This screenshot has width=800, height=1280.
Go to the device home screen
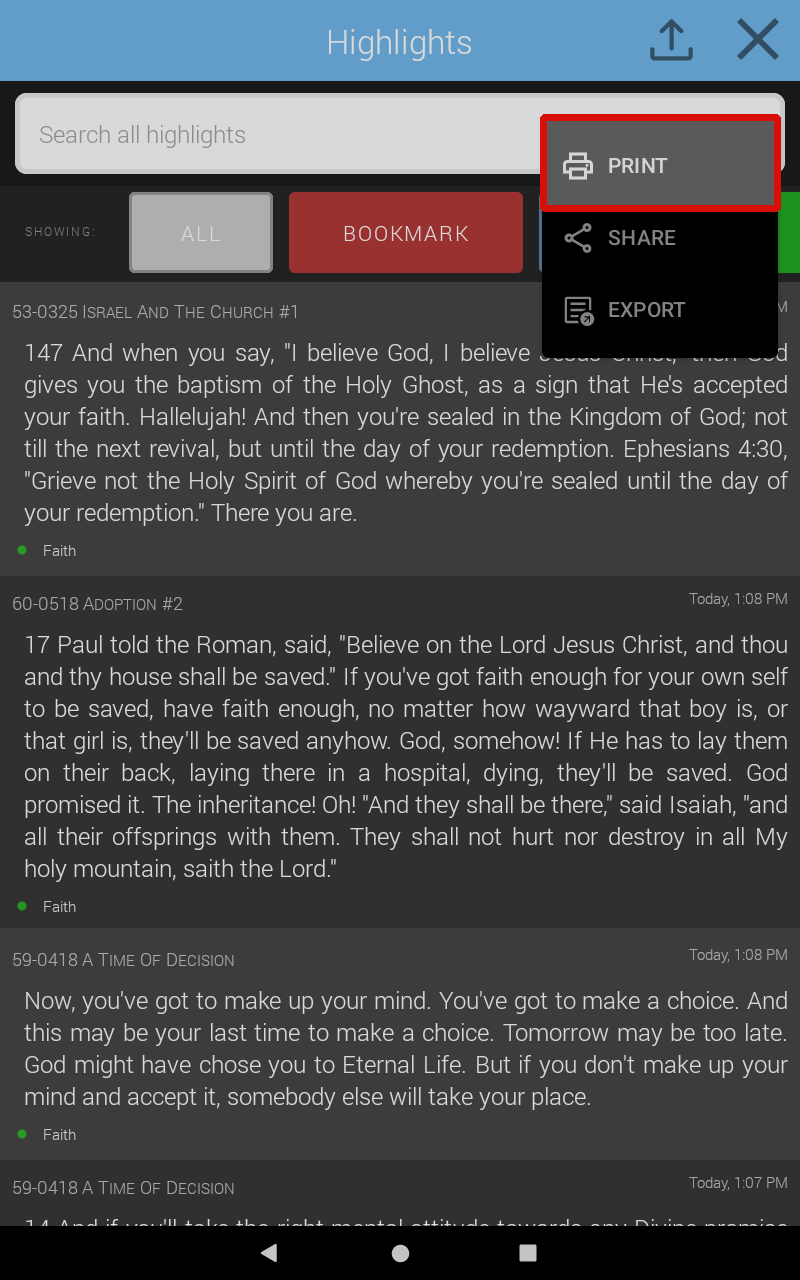pyautogui.click(x=400, y=1253)
